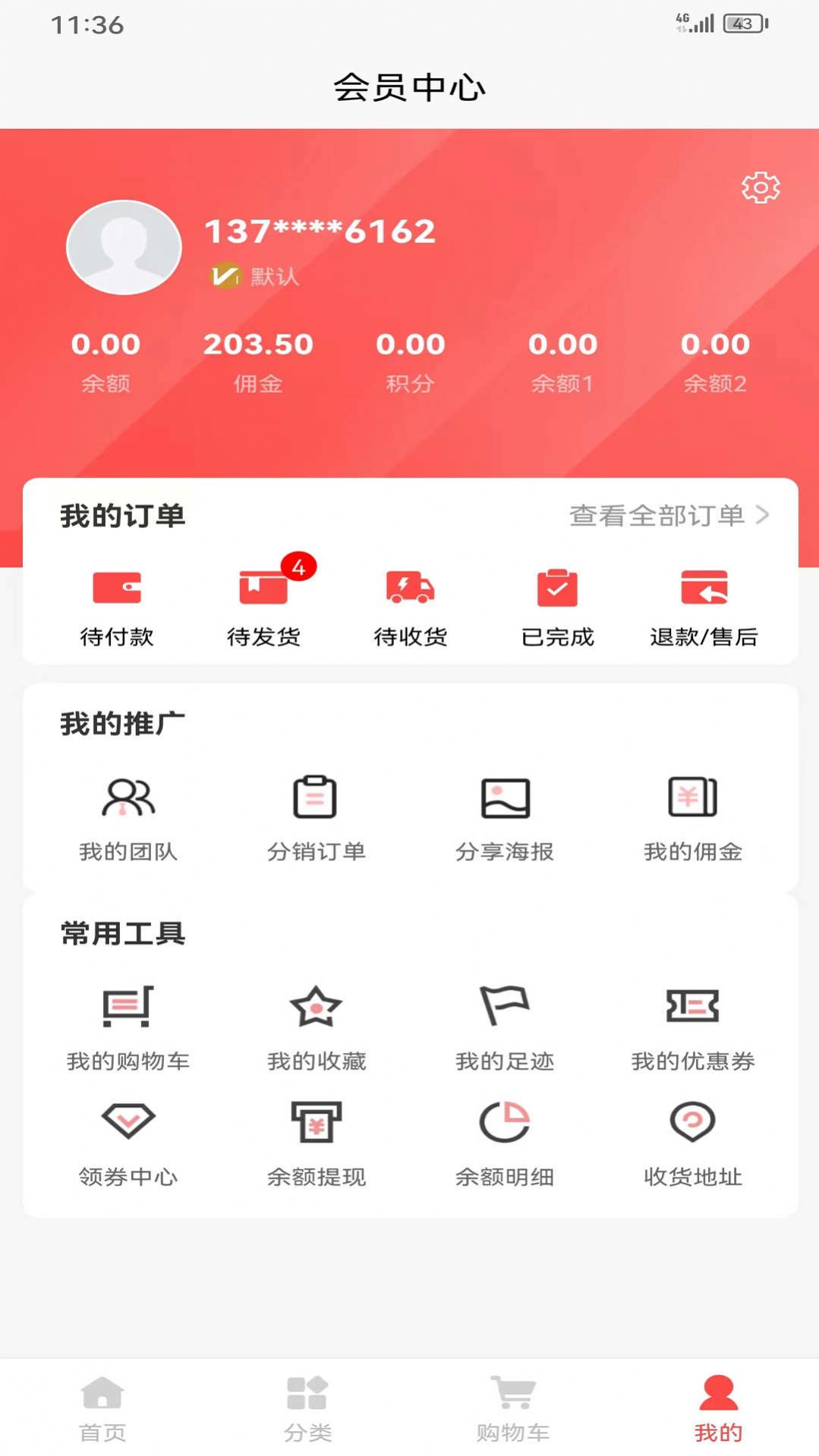This screenshot has width=819, height=1456.
Task: Tap the user avatar placeholder image
Action: tap(124, 247)
